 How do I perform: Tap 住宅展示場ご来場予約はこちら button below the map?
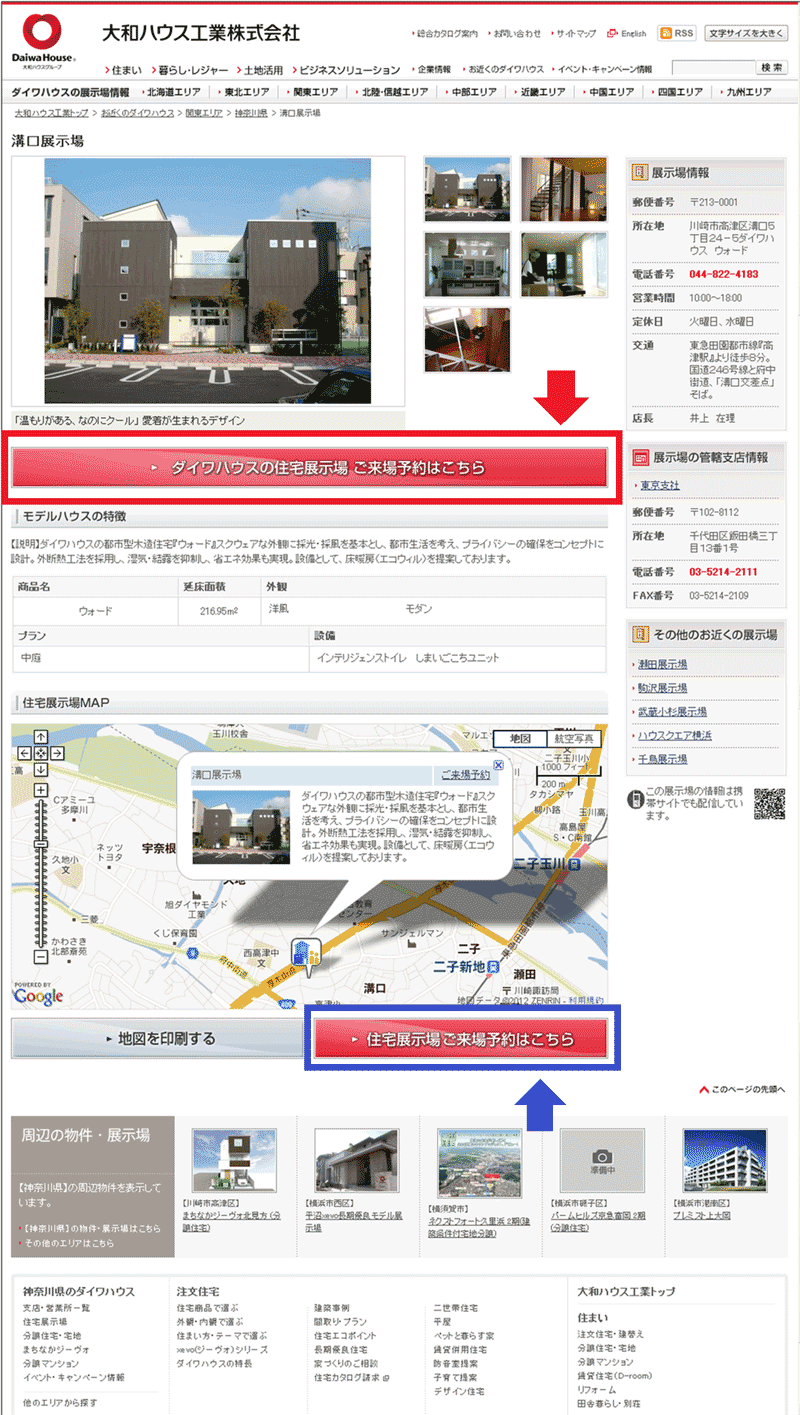(x=460, y=1039)
